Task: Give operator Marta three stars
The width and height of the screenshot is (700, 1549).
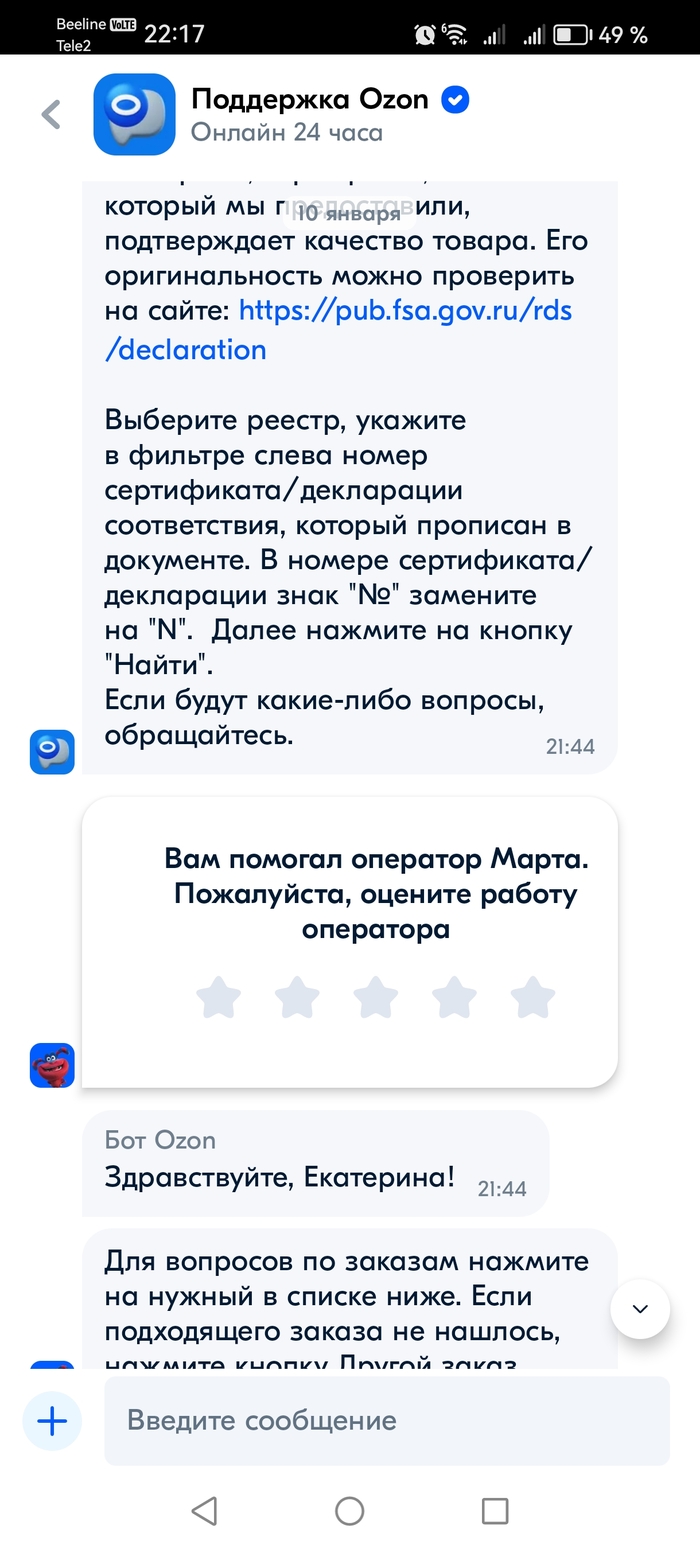Action: click(x=376, y=998)
